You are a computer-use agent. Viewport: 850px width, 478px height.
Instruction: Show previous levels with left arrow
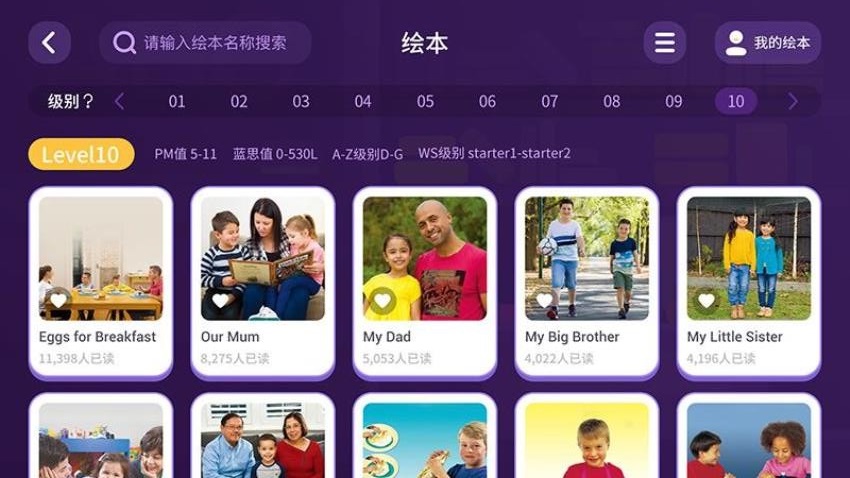pos(119,101)
